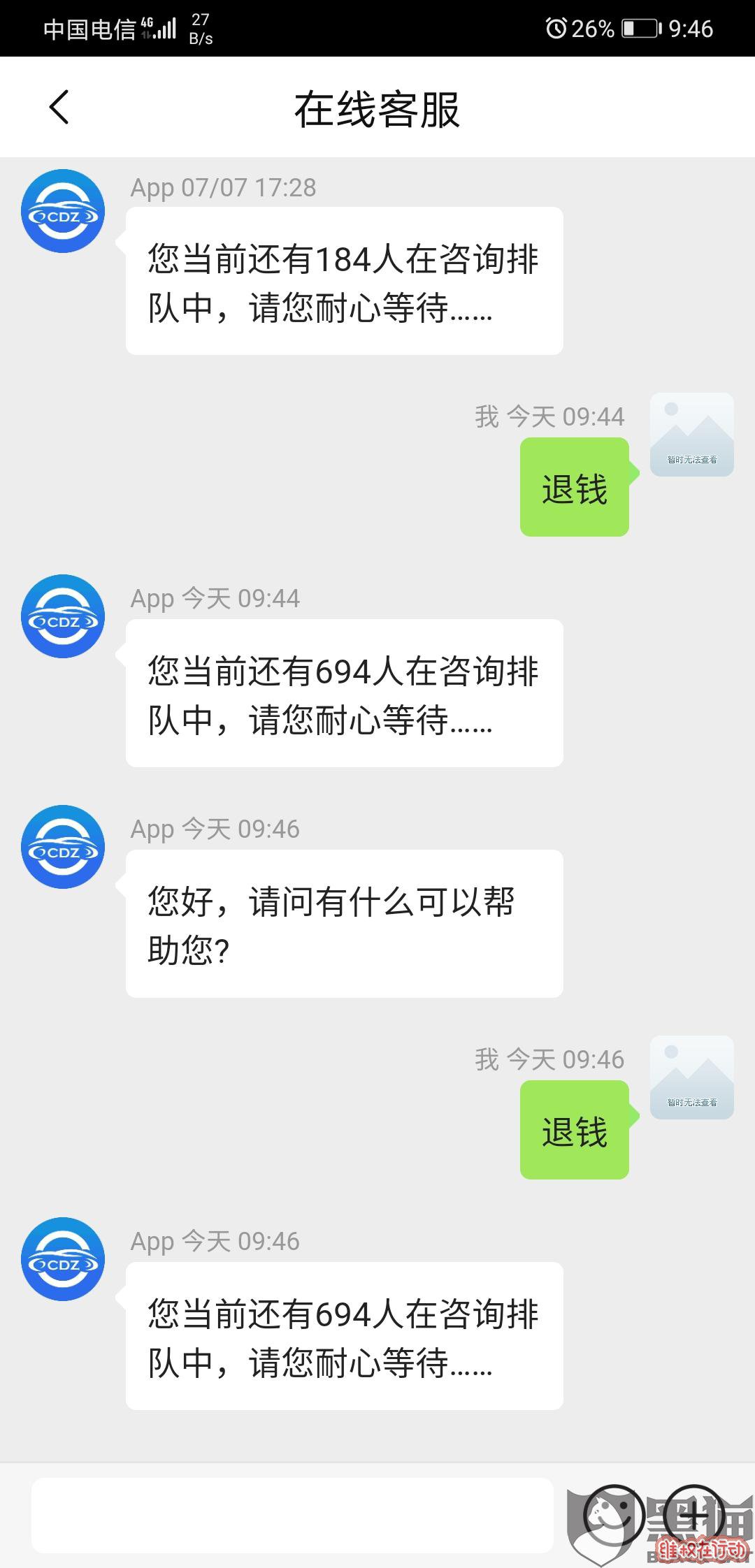Image resolution: width=755 pixels, height=1568 pixels.
Task: Tap the message input field
Action: [292, 1516]
